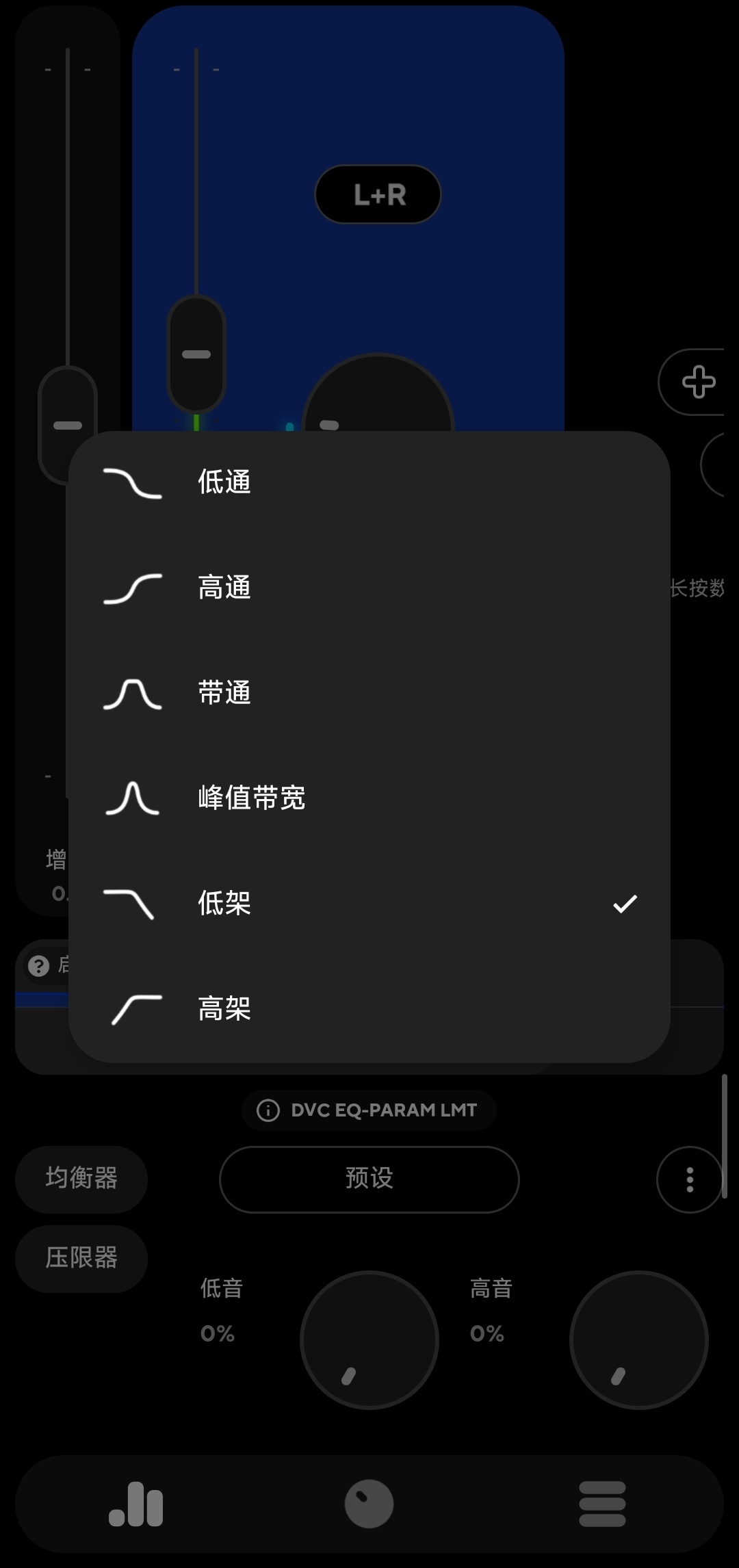
Task: Pick the 带通 filter type
Action: 368,694
